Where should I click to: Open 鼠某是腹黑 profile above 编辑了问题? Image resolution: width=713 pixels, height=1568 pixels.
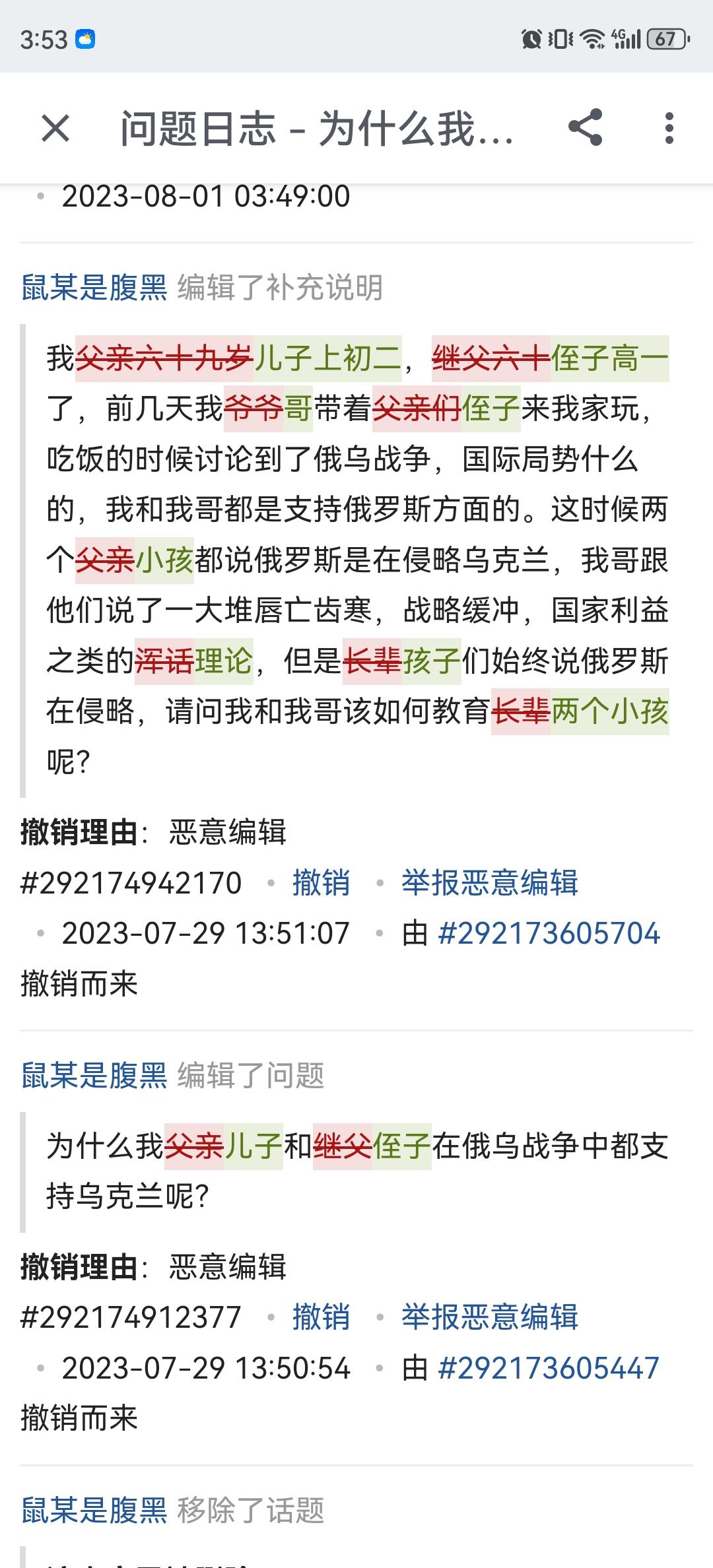(94, 1076)
